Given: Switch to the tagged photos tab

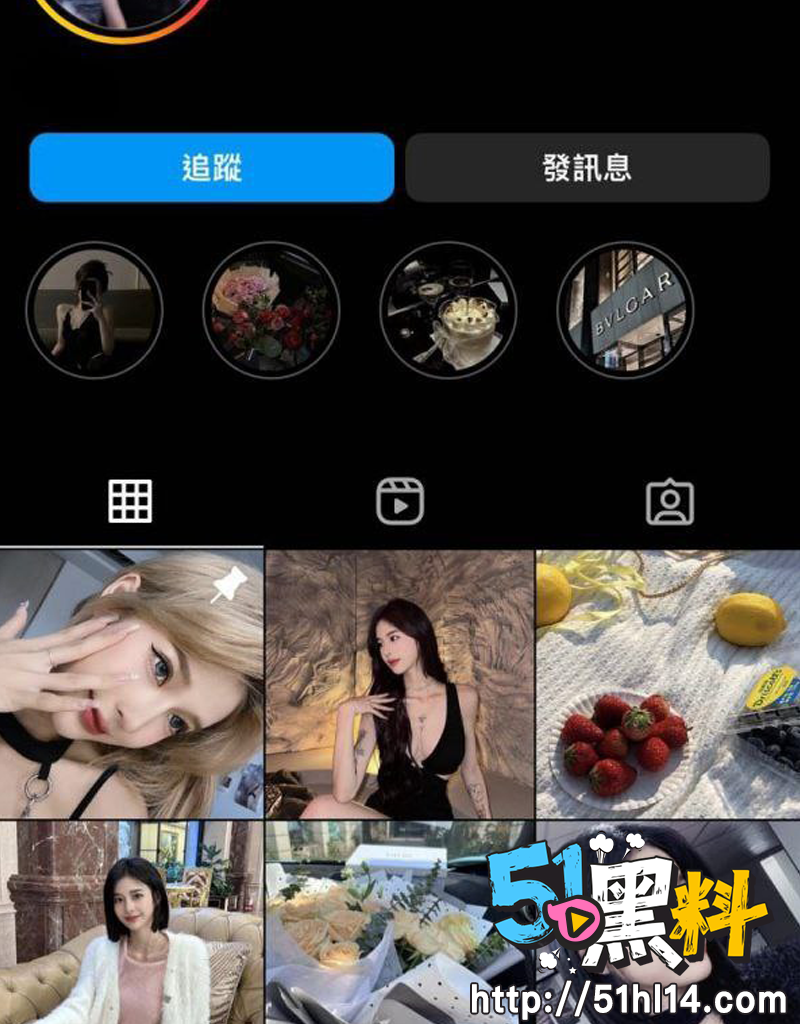Looking at the screenshot, I should tap(669, 501).
